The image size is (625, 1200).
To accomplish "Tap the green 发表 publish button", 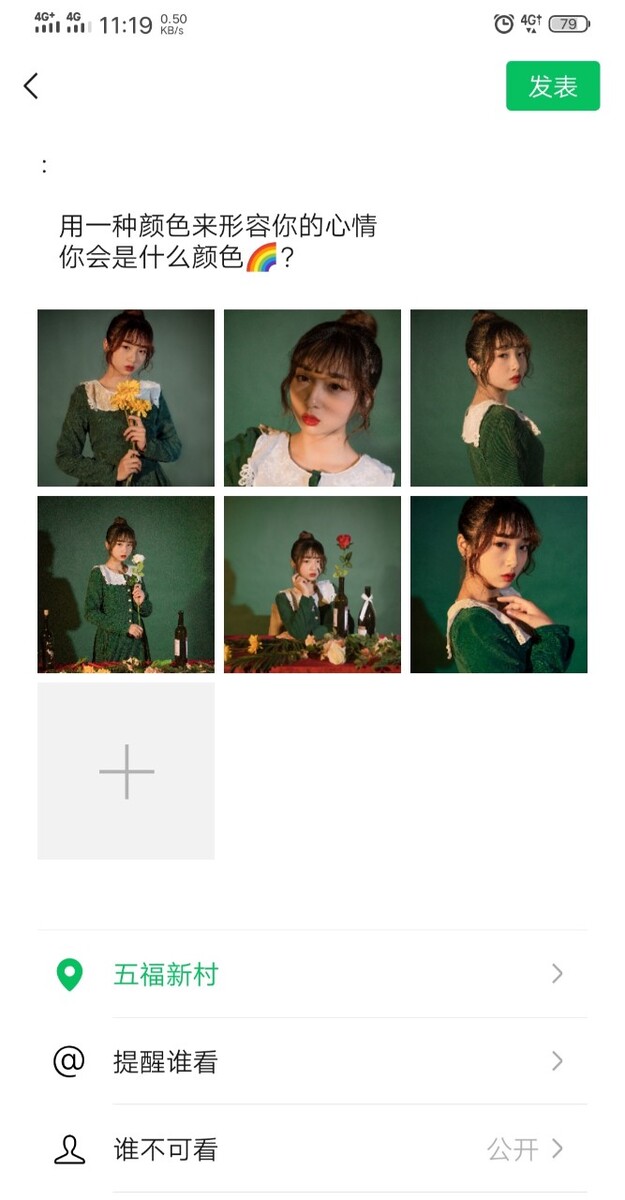I will [x=552, y=86].
